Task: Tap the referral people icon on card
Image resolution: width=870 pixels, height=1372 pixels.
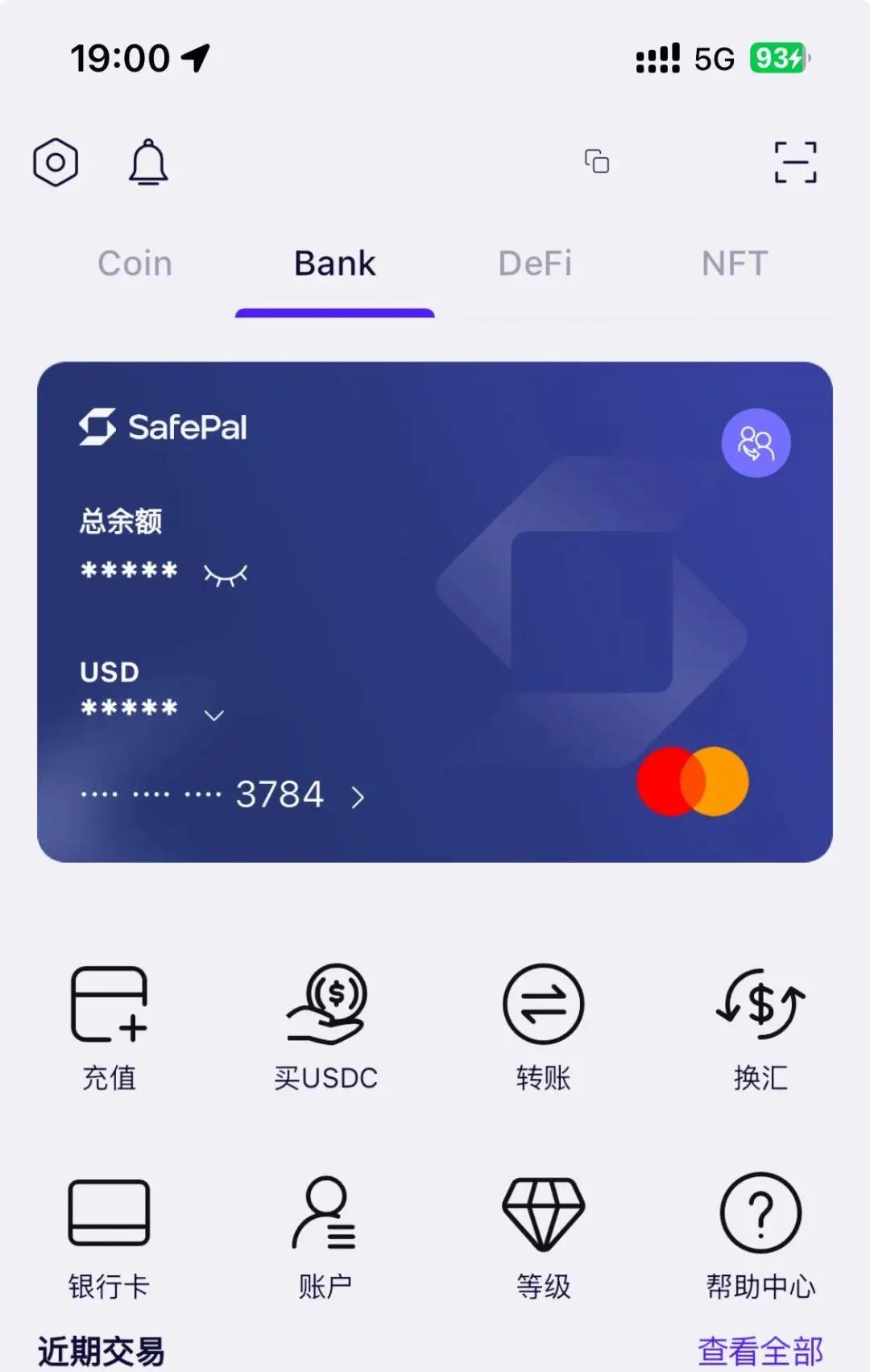Action: pyautogui.click(x=756, y=443)
